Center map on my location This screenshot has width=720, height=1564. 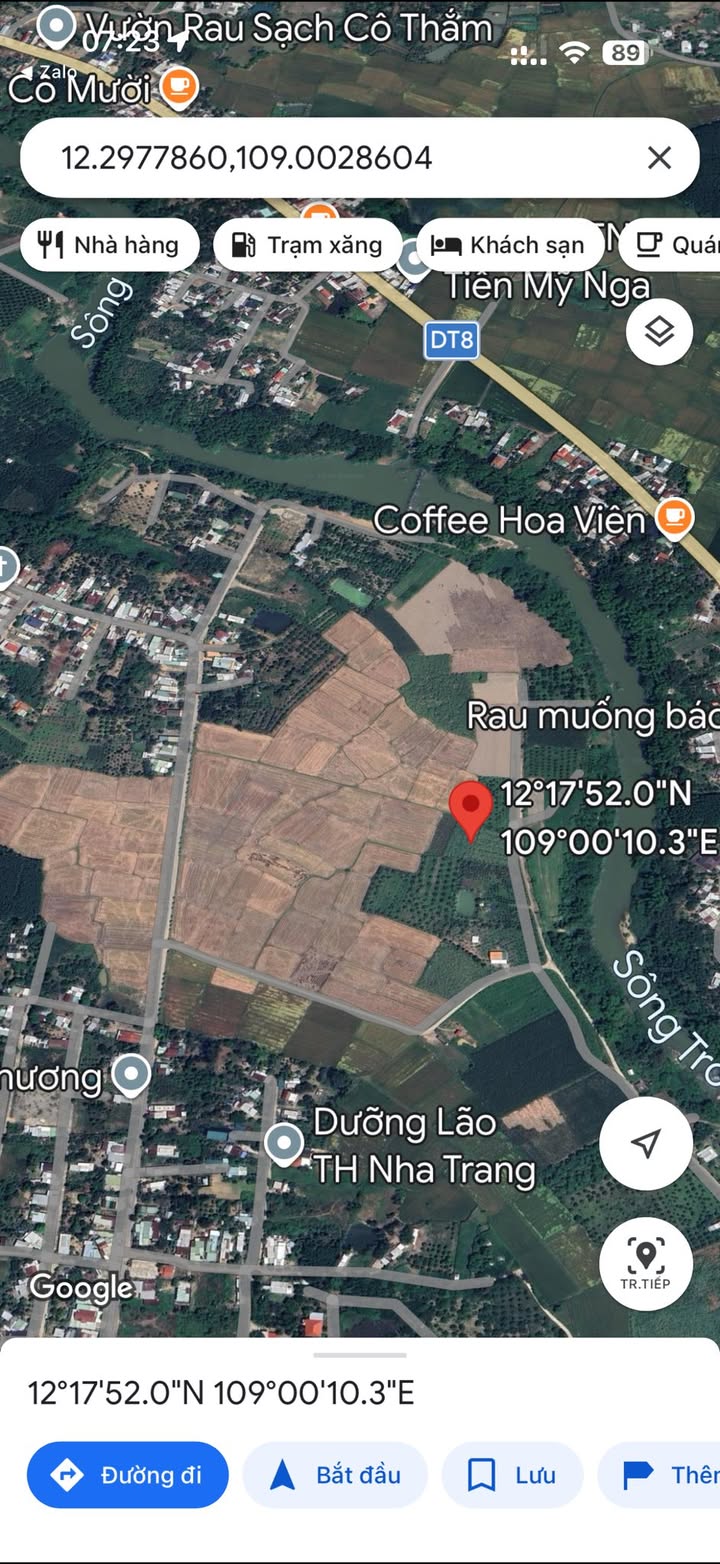coord(646,1143)
